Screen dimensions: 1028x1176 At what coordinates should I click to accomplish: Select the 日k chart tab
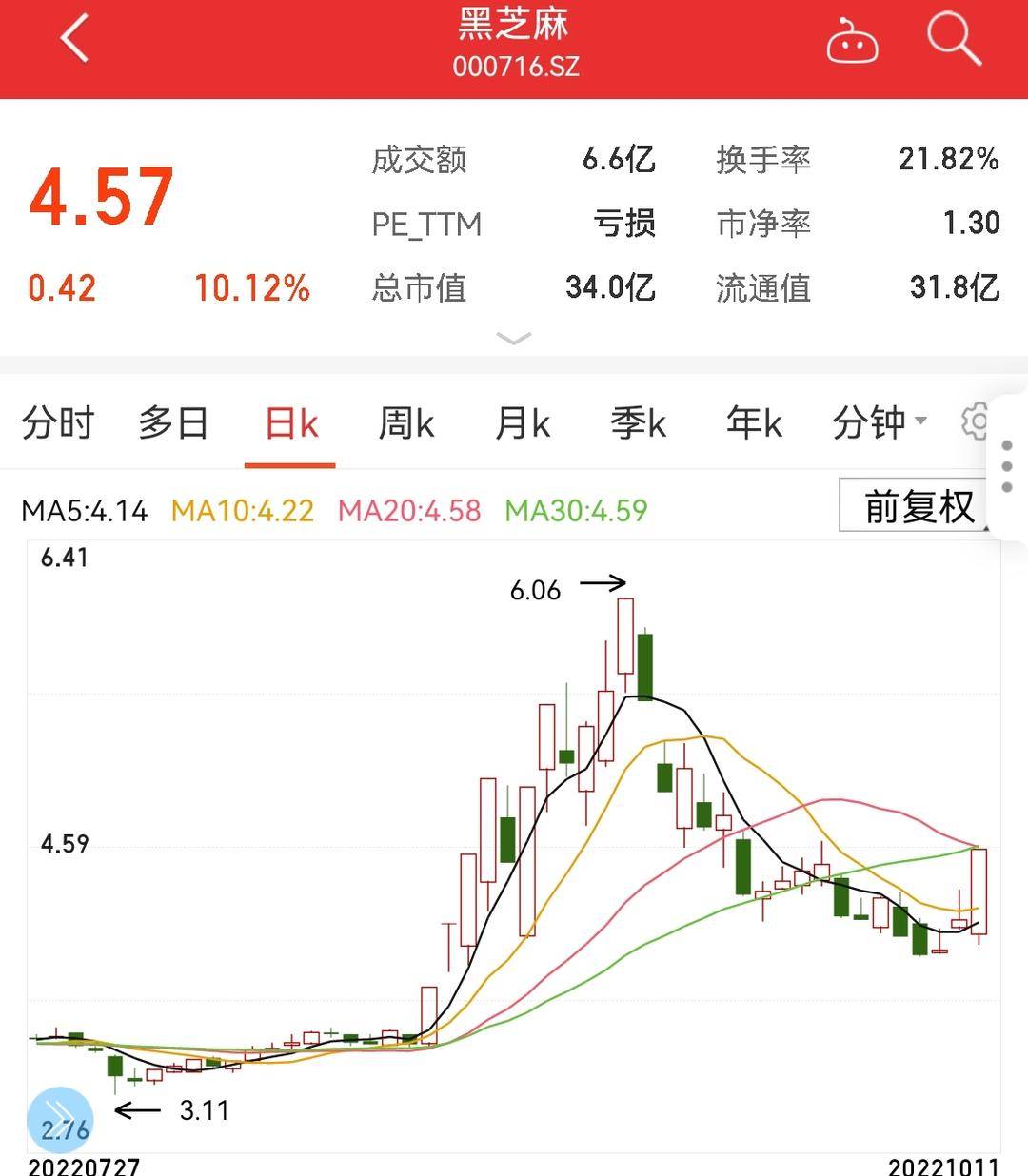pyautogui.click(x=290, y=423)
